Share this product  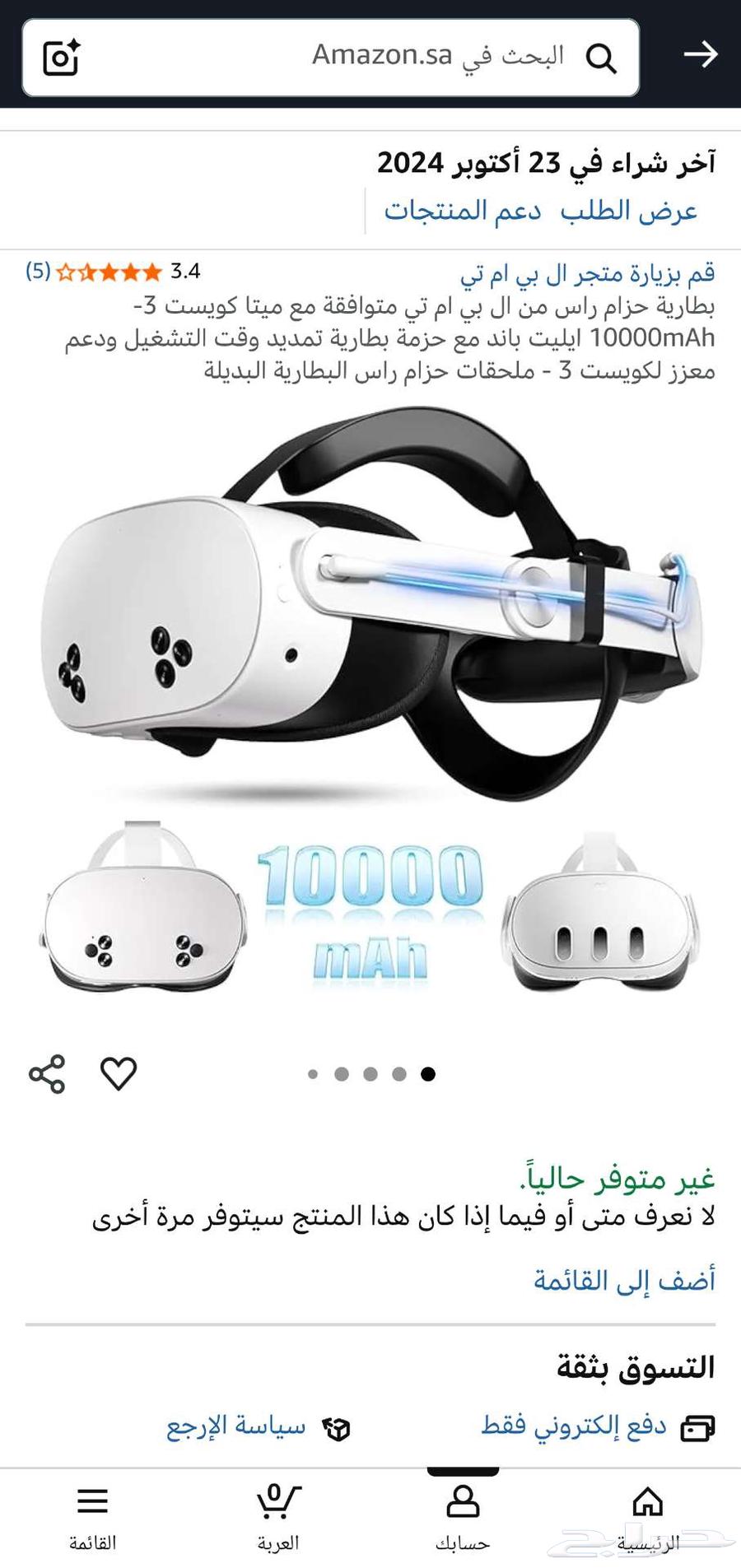pyautogui.click(x=47, y=1074)
